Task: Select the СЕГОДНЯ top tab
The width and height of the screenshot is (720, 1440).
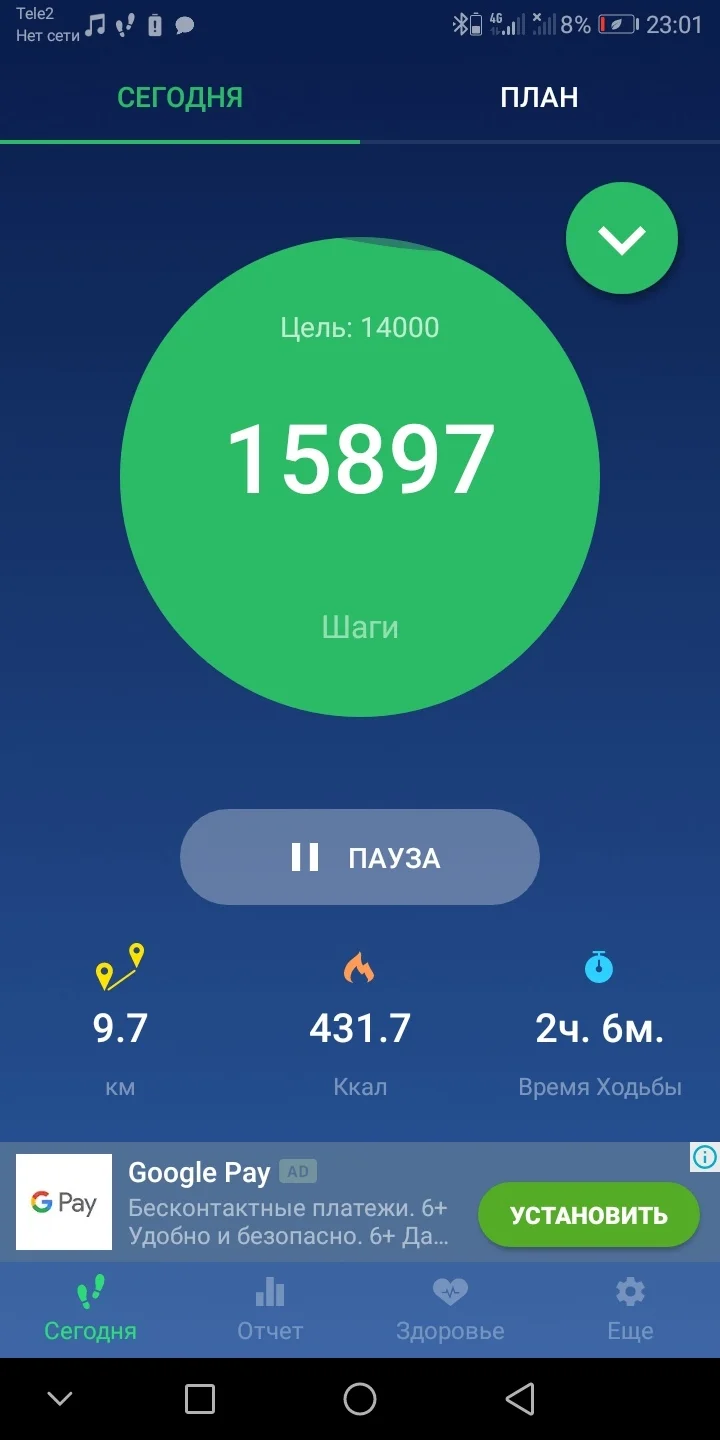Action: 180,97
